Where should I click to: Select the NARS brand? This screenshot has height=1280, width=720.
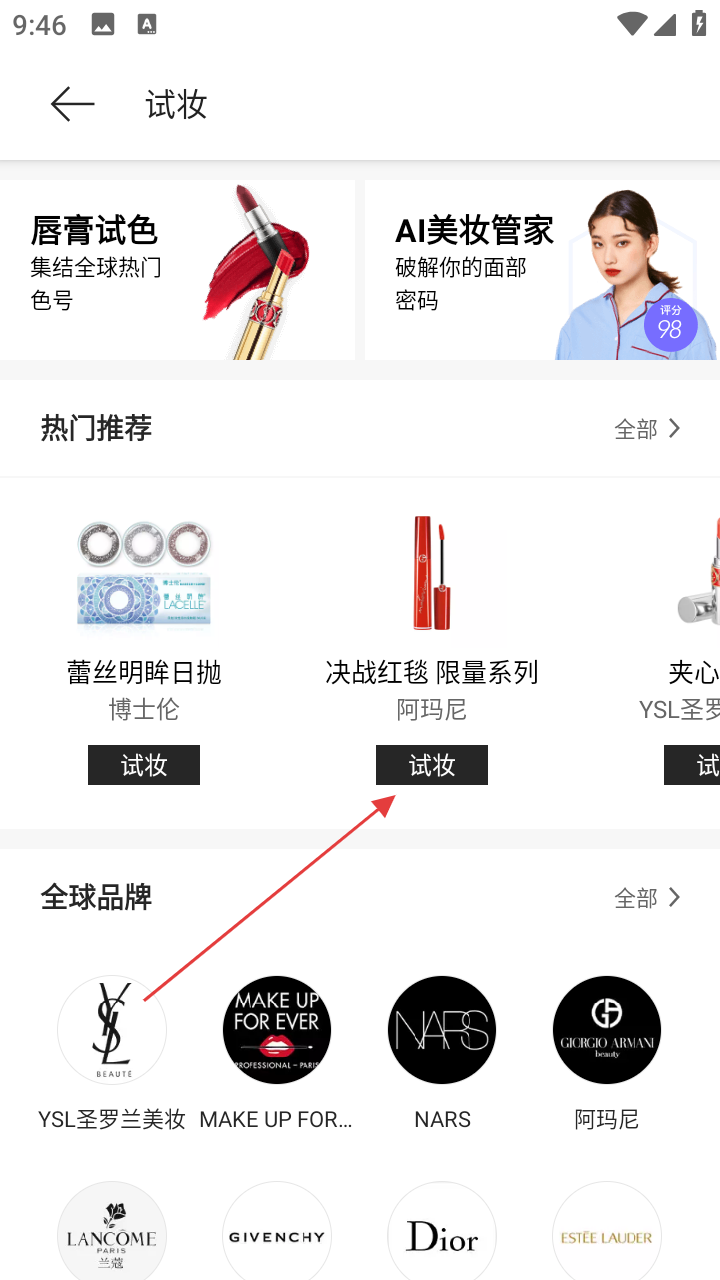click(x=442, y=1030)
